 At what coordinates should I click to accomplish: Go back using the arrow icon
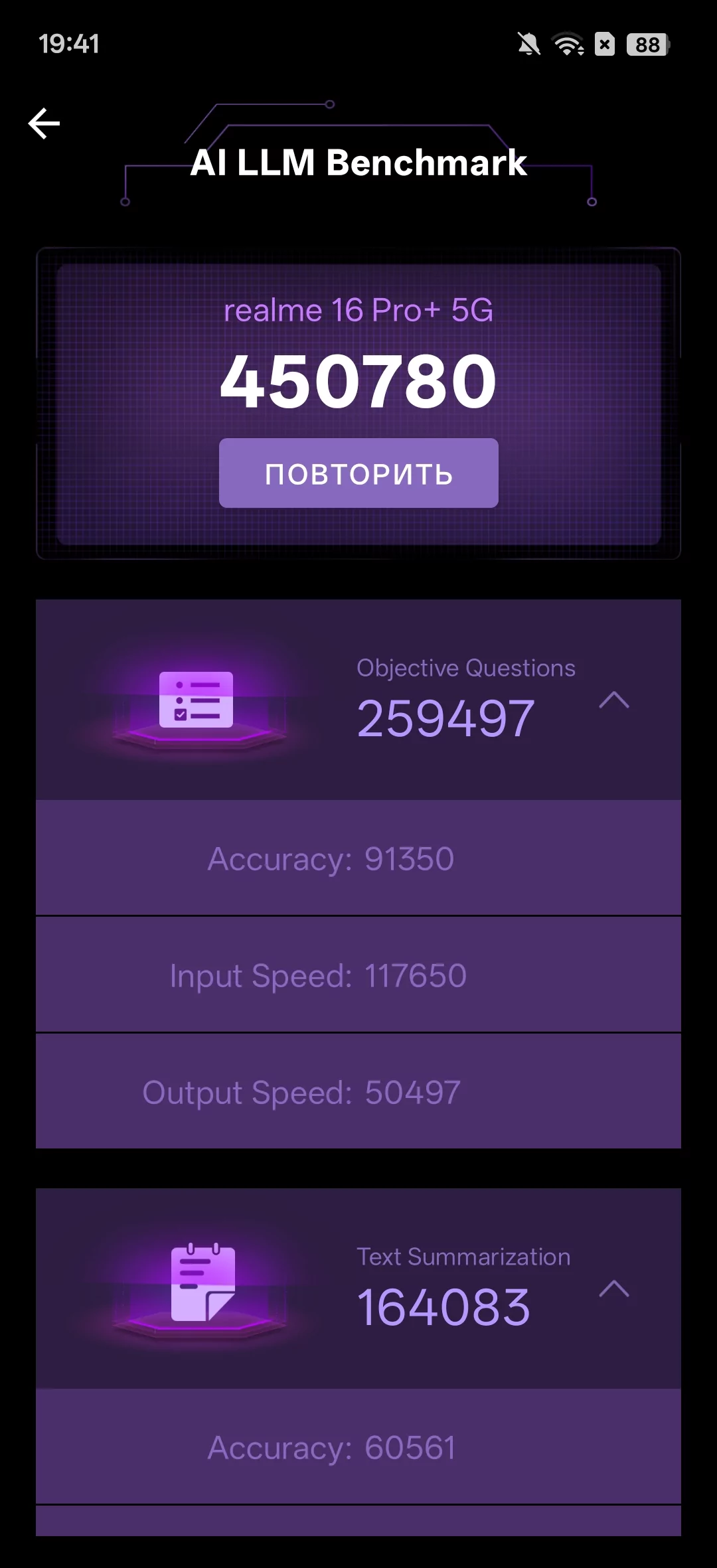pyautogui.click(x=44, y=123)
